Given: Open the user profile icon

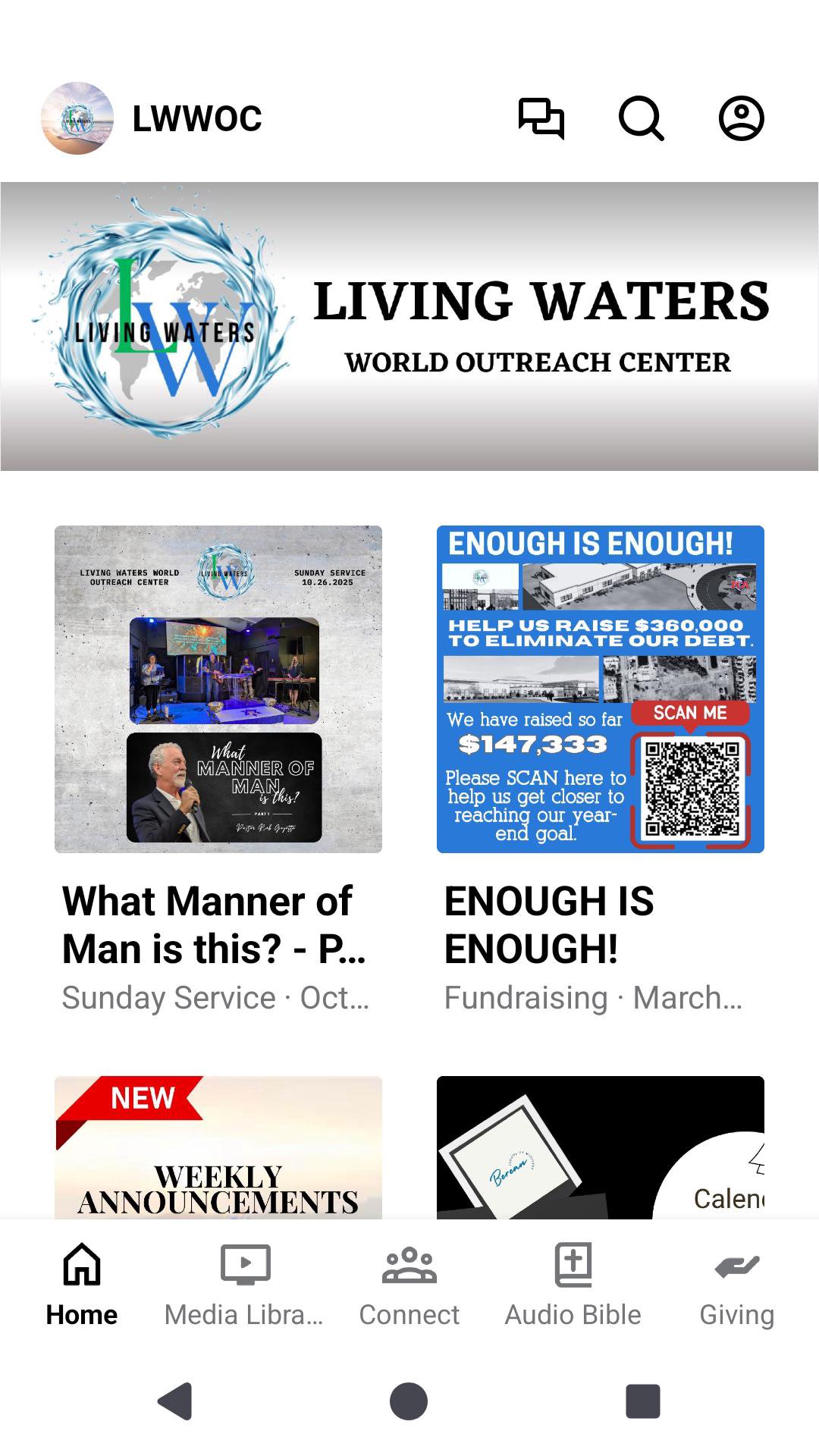Looking at the screenshot, I should click(741, 118).
